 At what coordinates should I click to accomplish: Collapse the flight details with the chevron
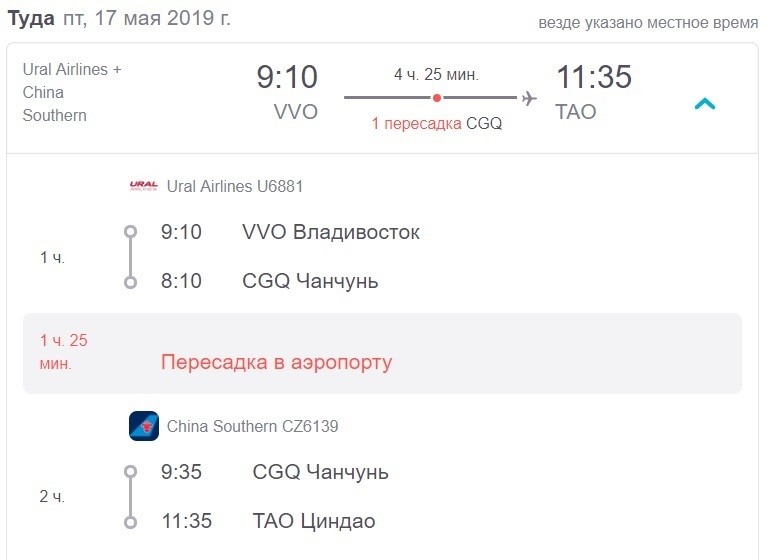(x=705, y=103)
